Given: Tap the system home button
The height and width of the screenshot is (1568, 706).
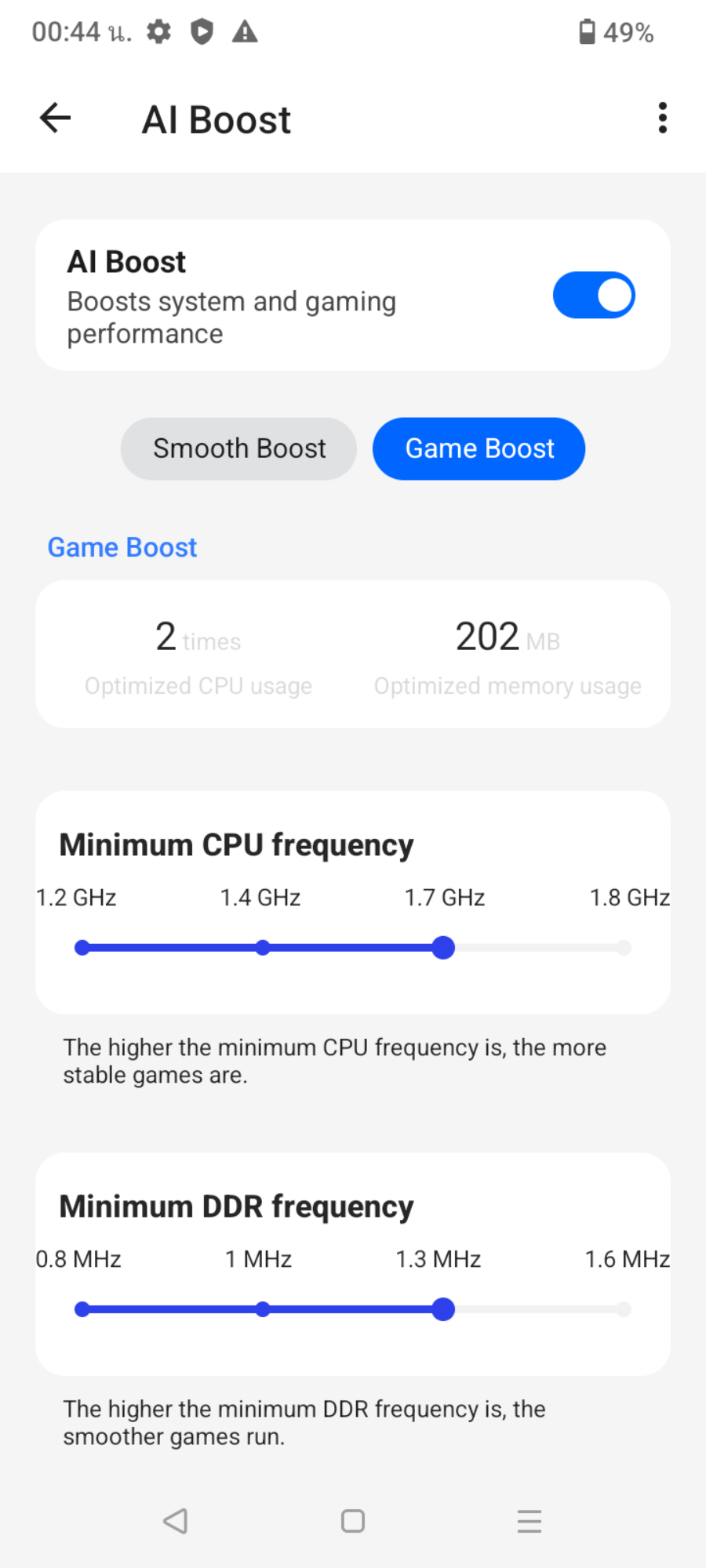Looking at the screenshot, I should point(353,1521).
